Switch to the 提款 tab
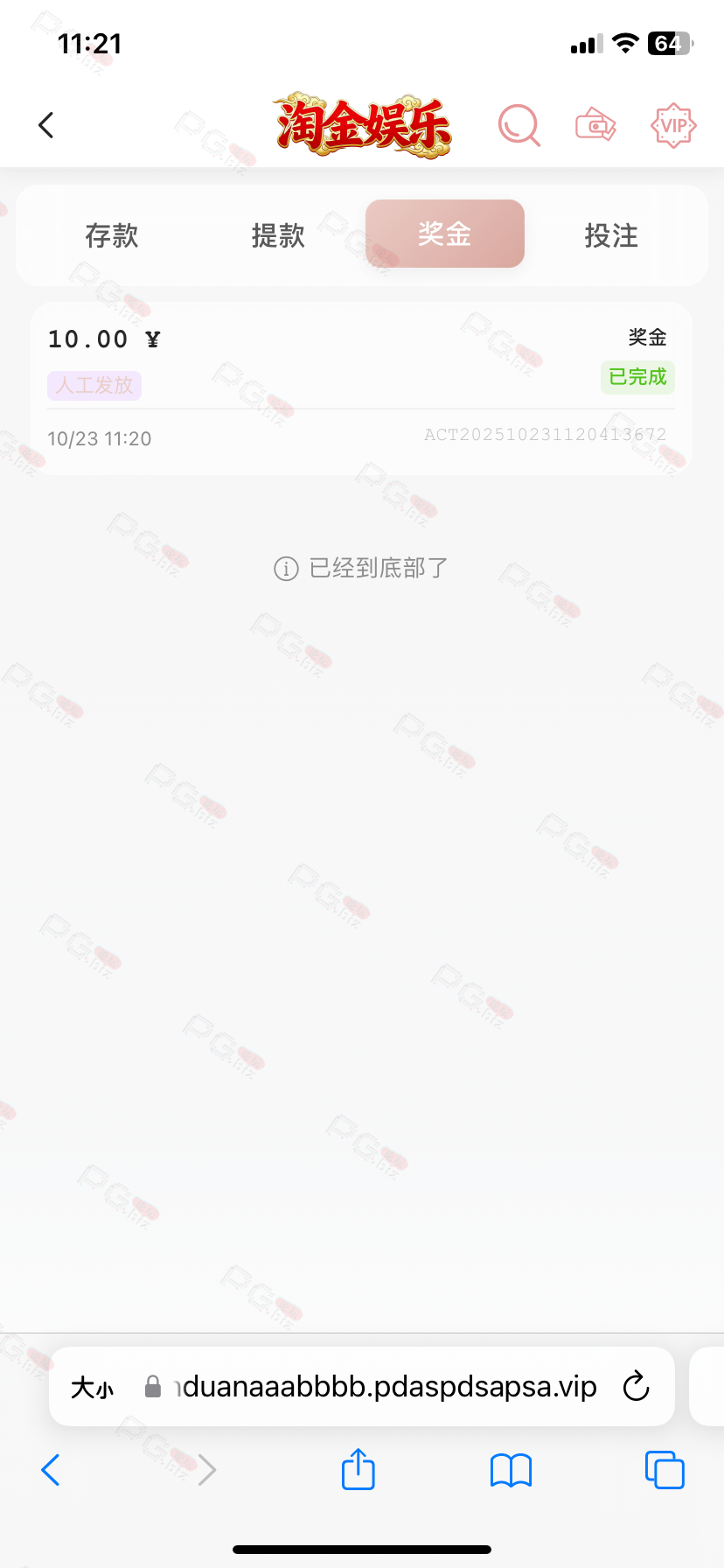 coord(278,235)
